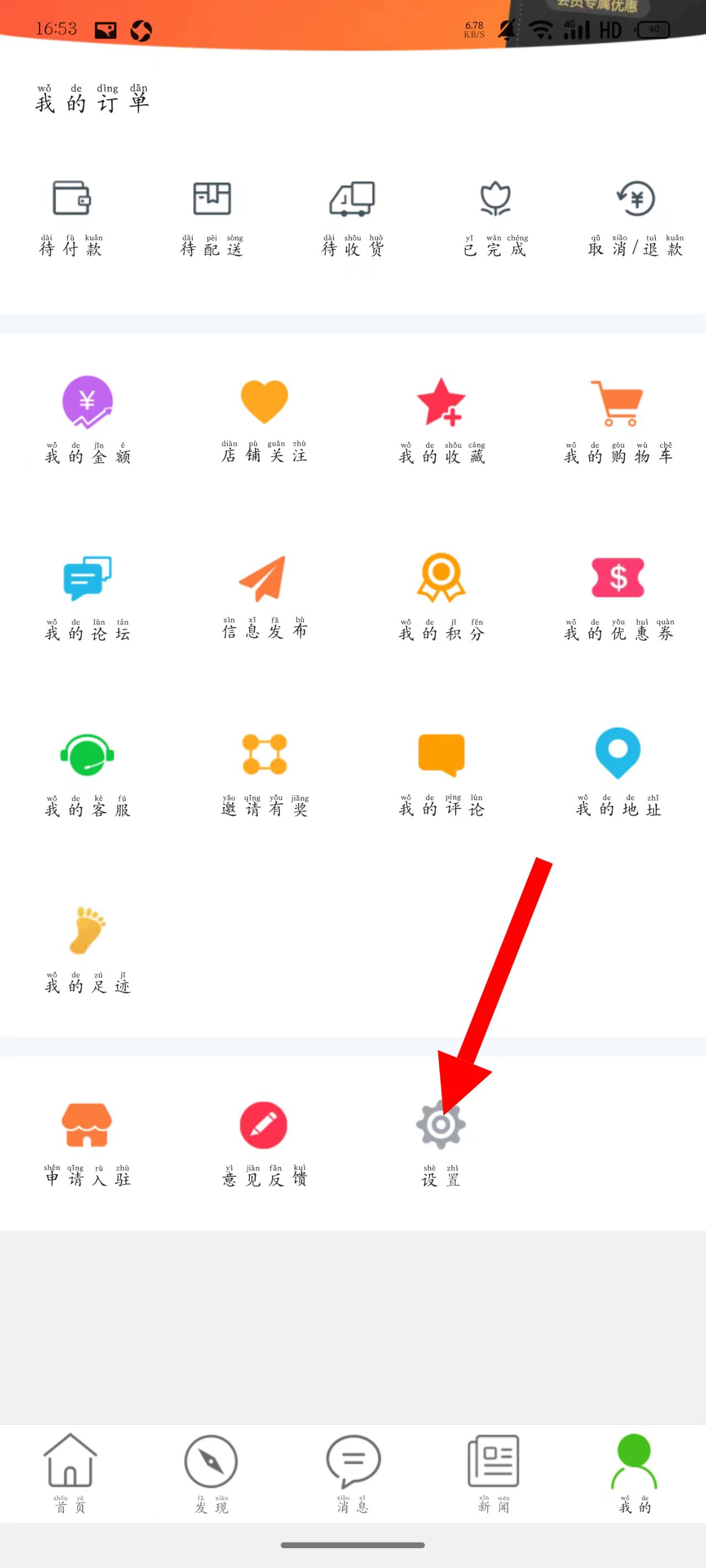Screen dimensions: 706x1568
Task: Open 我的金额 balance
Action: 87,419
